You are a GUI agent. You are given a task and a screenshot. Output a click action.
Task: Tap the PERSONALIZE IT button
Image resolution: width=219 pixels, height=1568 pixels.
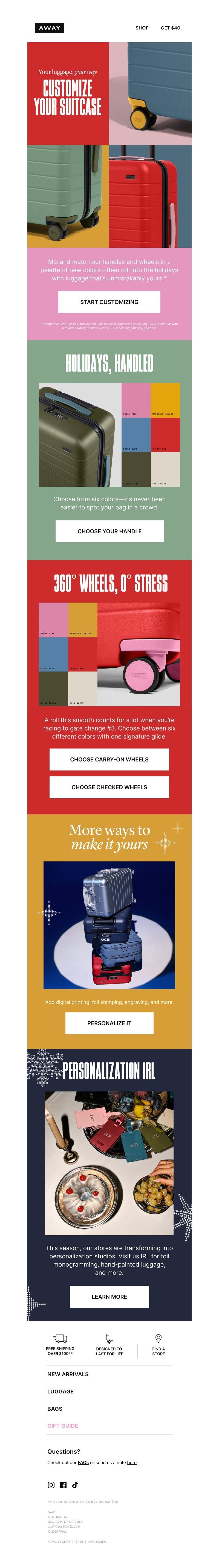tap(109, 1023)
